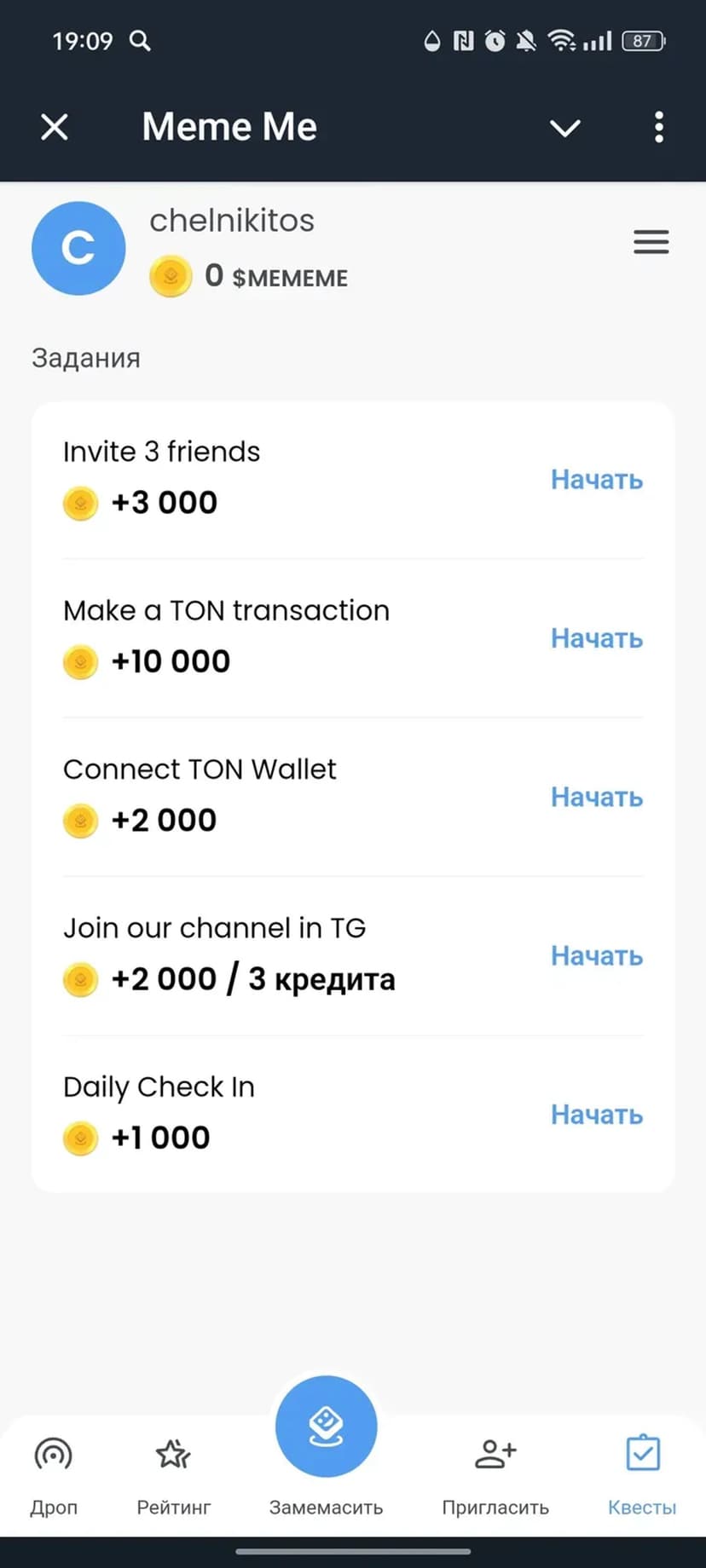Open the hamburger menu beside chelnikitos
Viewport: 706px width, 1568px height.
pos(651,243)
